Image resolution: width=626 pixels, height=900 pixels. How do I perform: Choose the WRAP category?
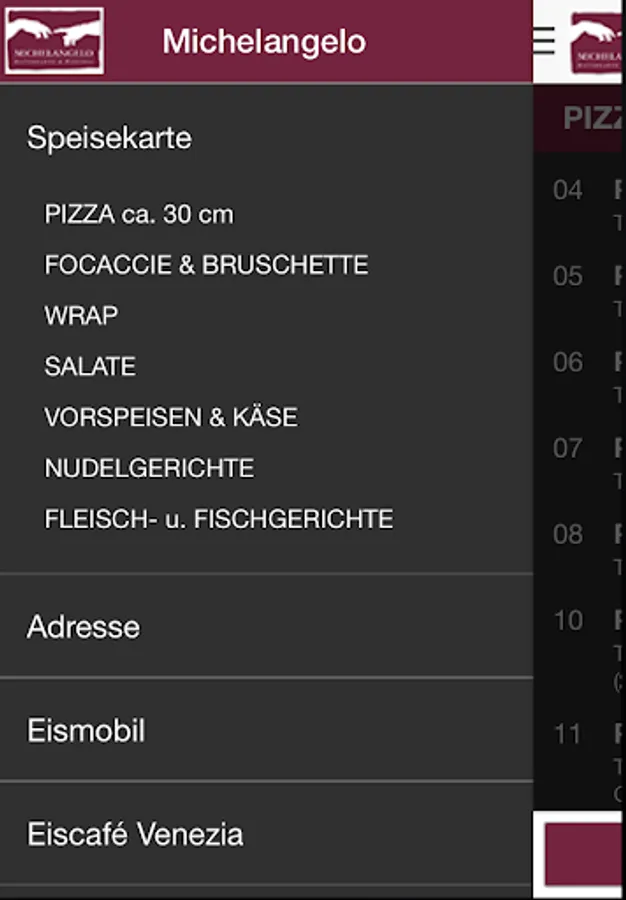coord(81,315)
